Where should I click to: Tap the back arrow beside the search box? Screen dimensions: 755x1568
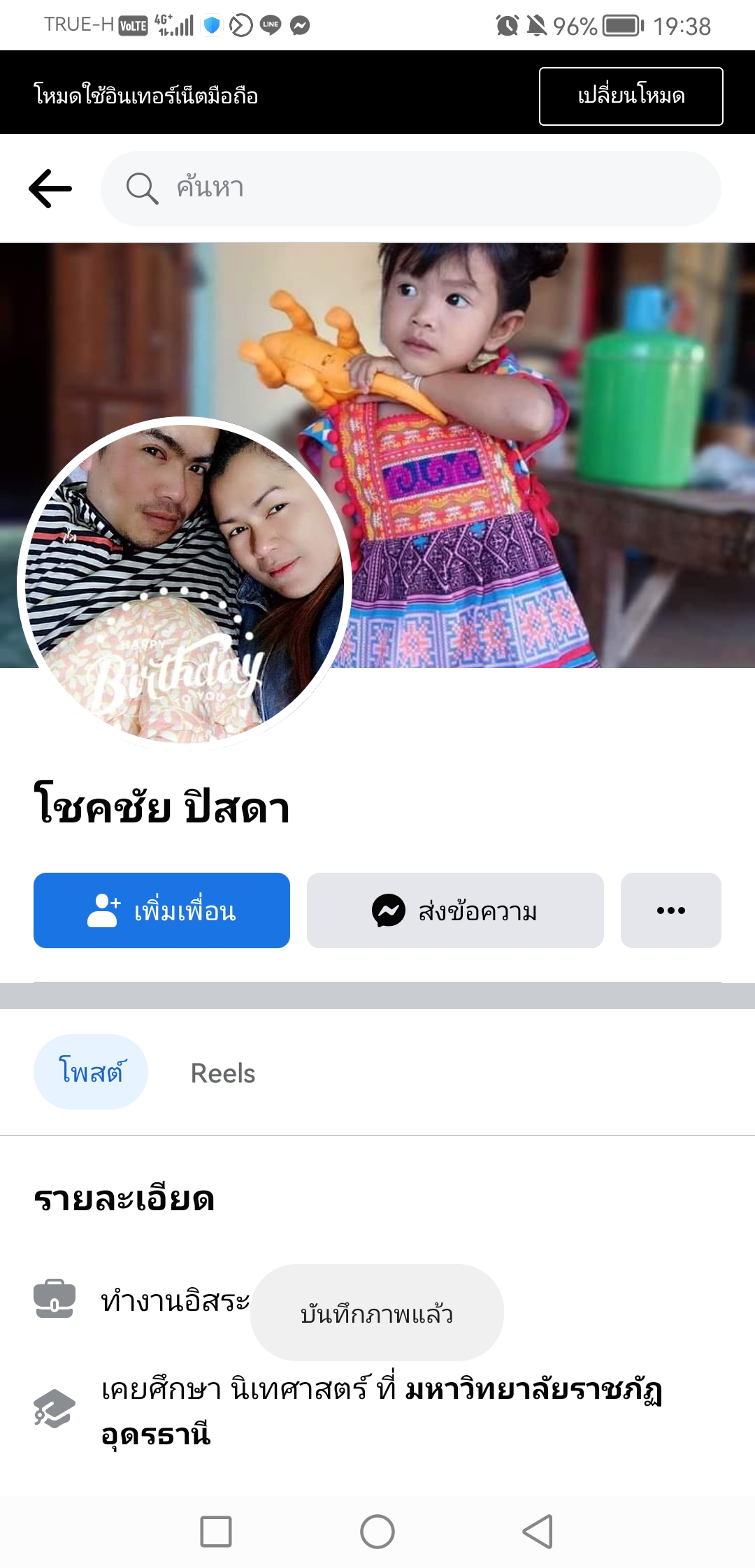50,189
